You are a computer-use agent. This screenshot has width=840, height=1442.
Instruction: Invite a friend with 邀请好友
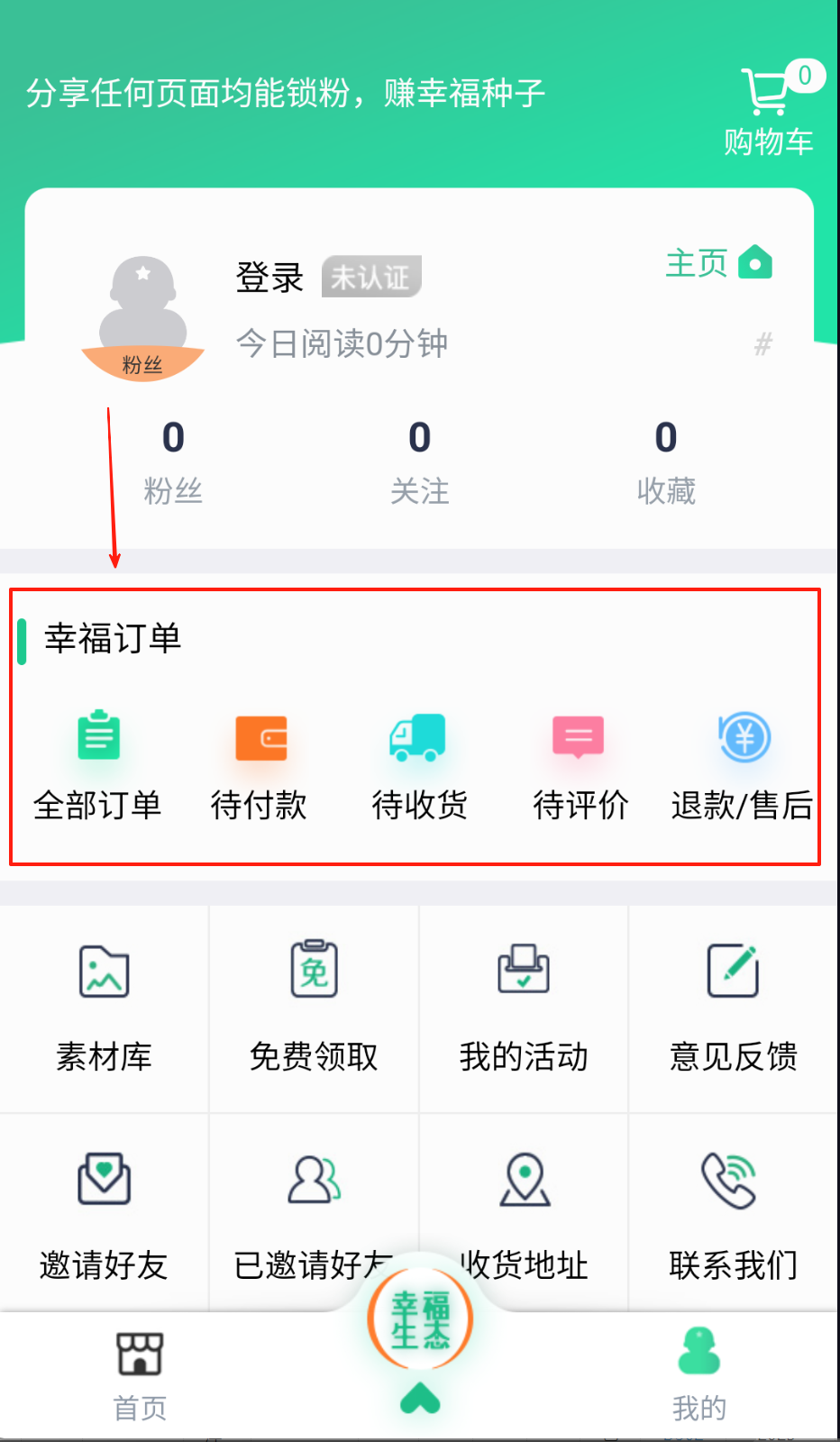pyautogui.click(x=105, y=1215)
